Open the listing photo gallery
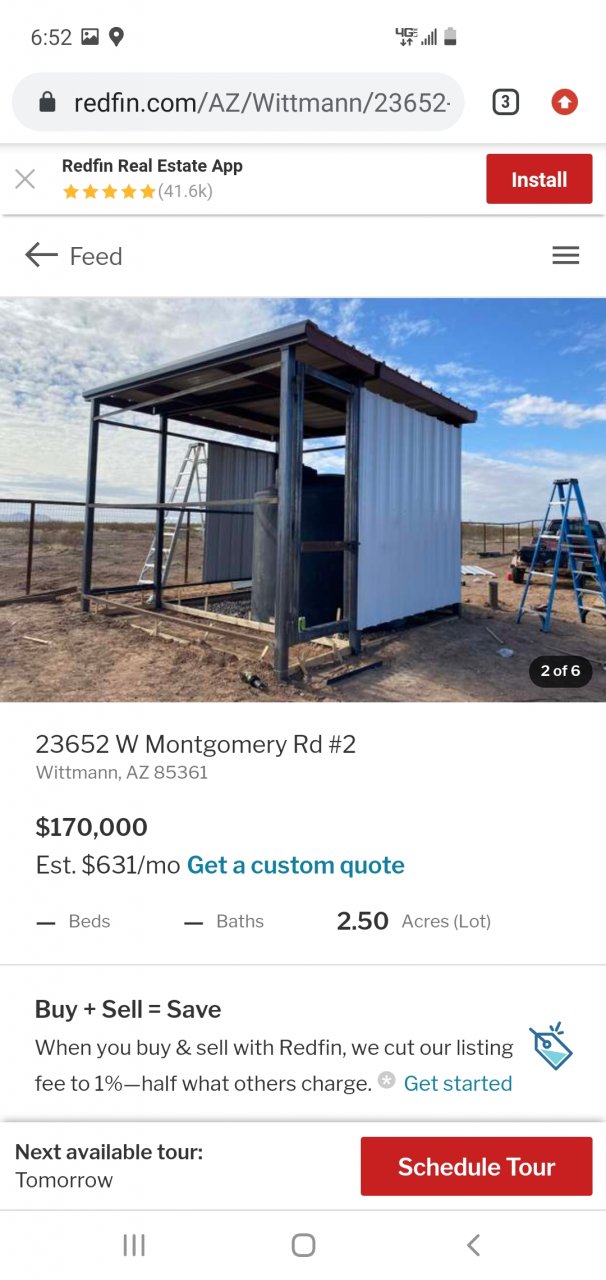606x1280 pixels. 303,499
